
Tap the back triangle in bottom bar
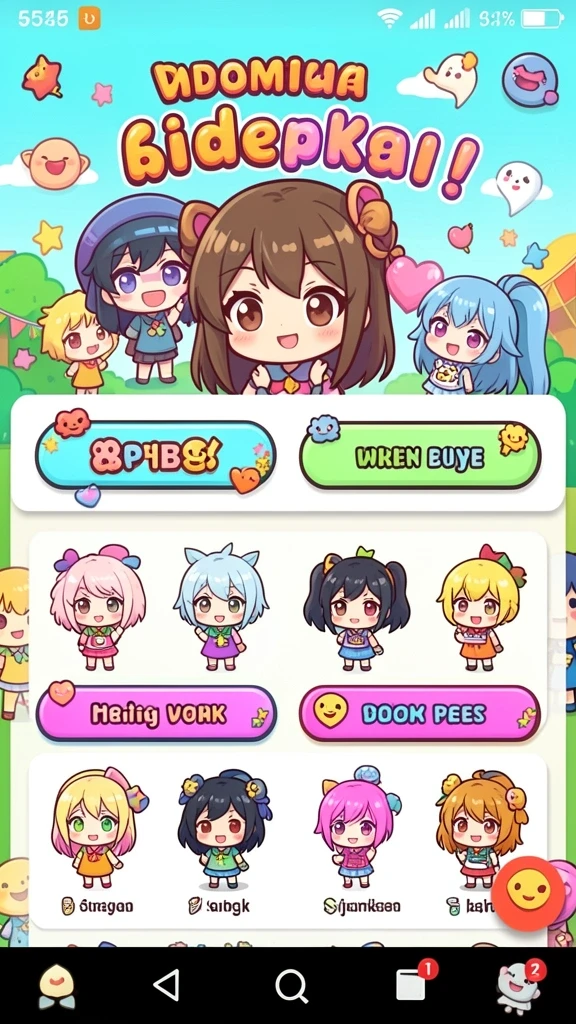coord(167,985)
